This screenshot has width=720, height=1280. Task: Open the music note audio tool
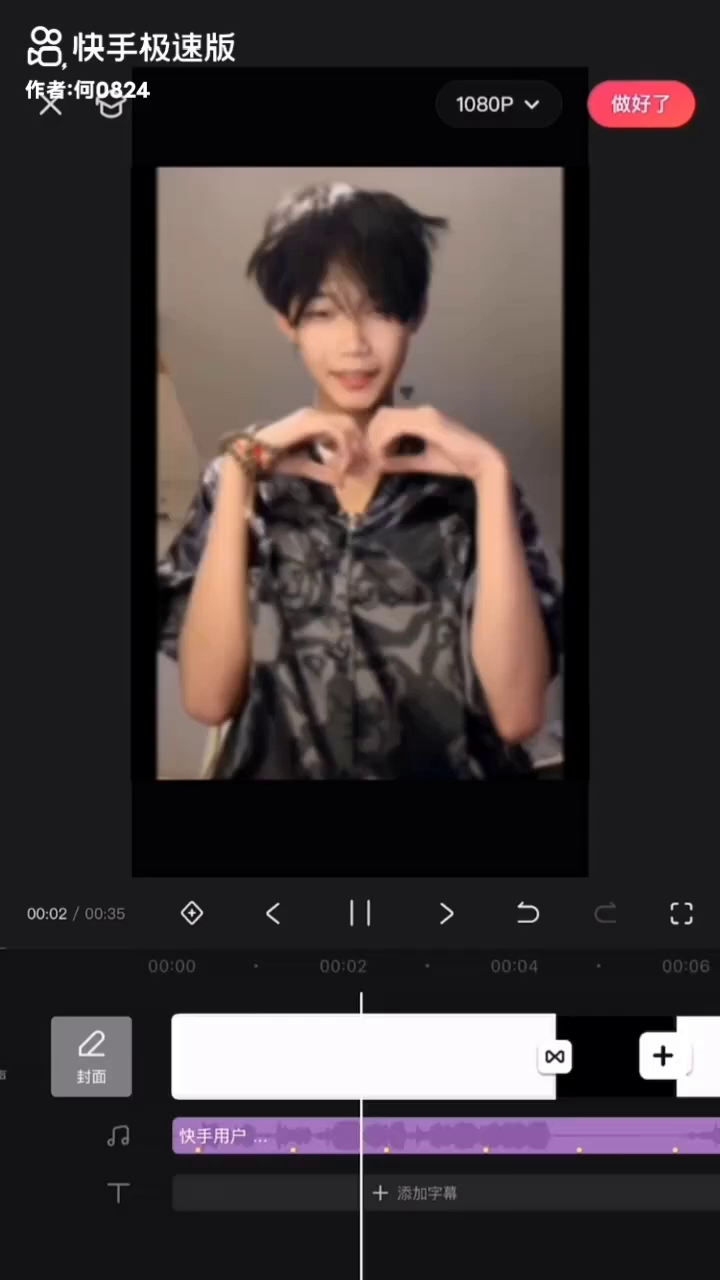click(118, 1136)
